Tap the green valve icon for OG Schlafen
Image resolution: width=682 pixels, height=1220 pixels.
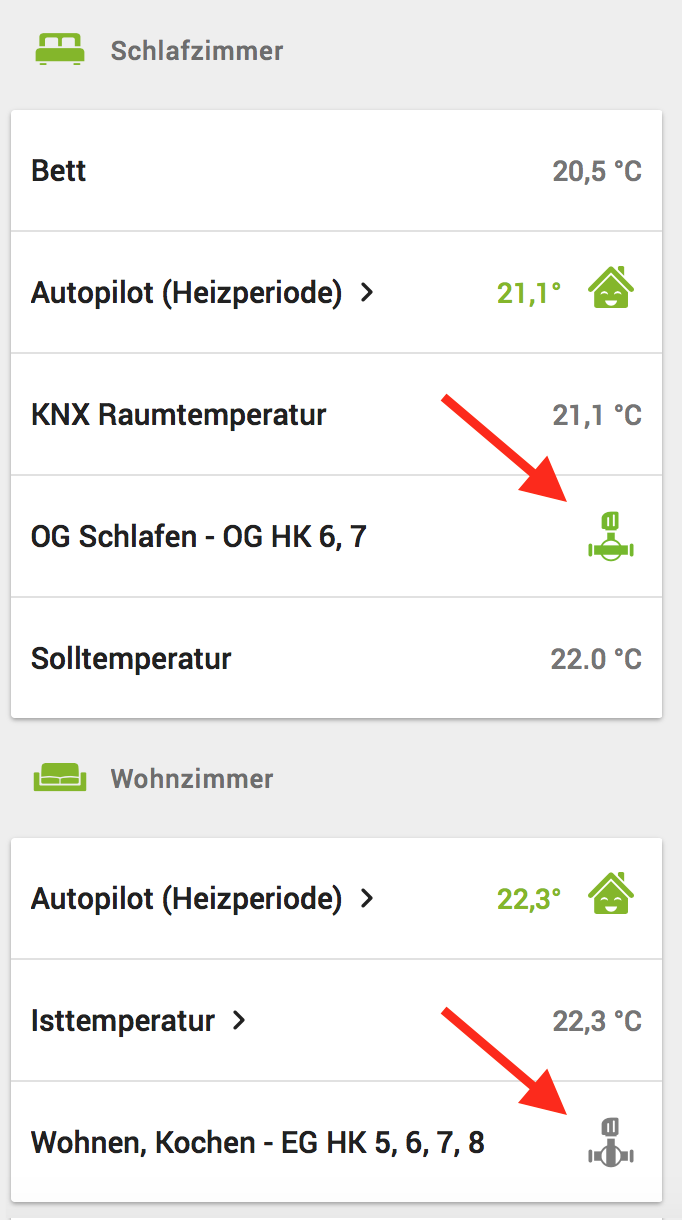click(611, 537)
